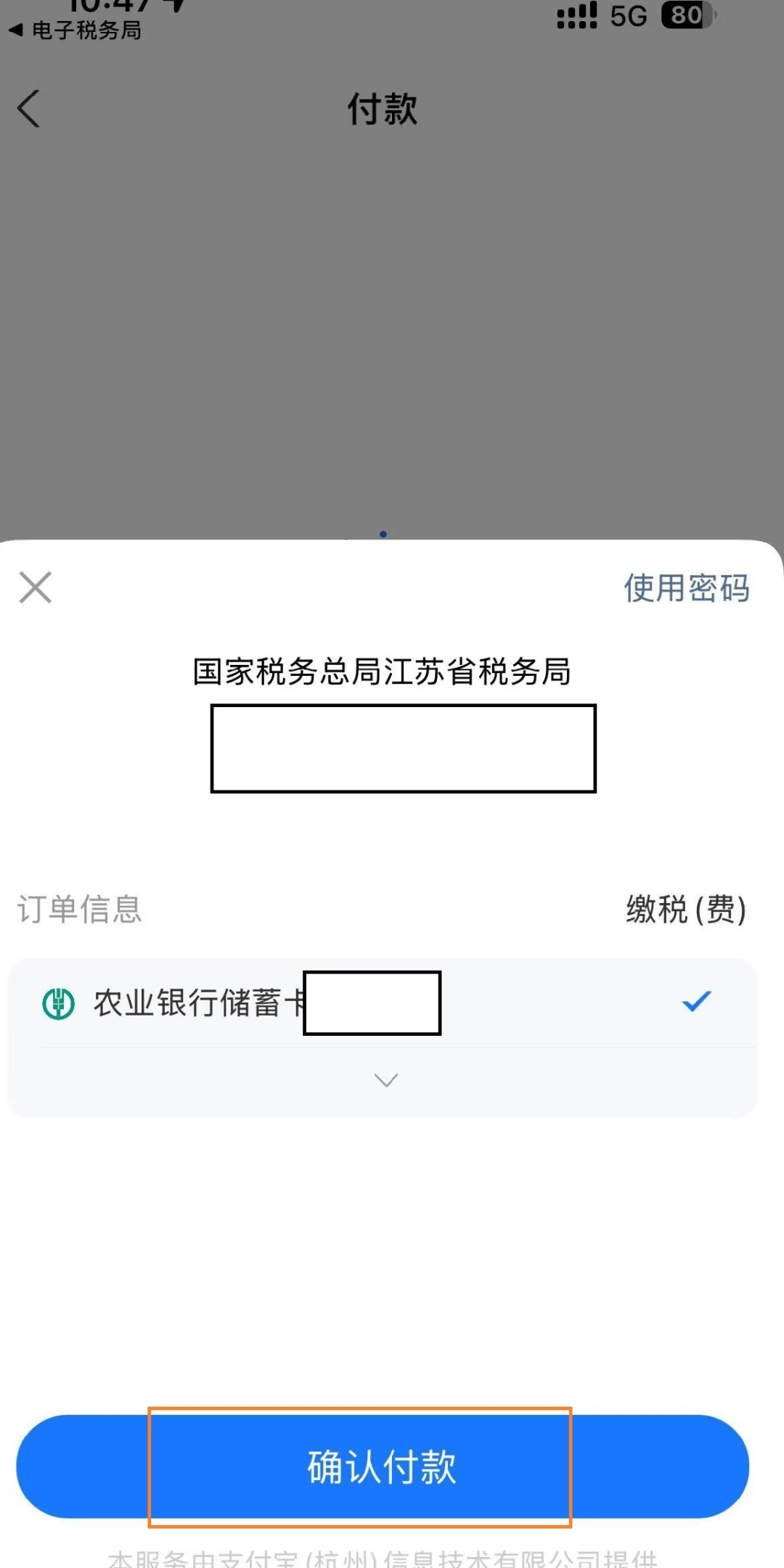Tap the small blue dot above the sheet
The width and height of the screenshot is (784, 1568).
383,534
